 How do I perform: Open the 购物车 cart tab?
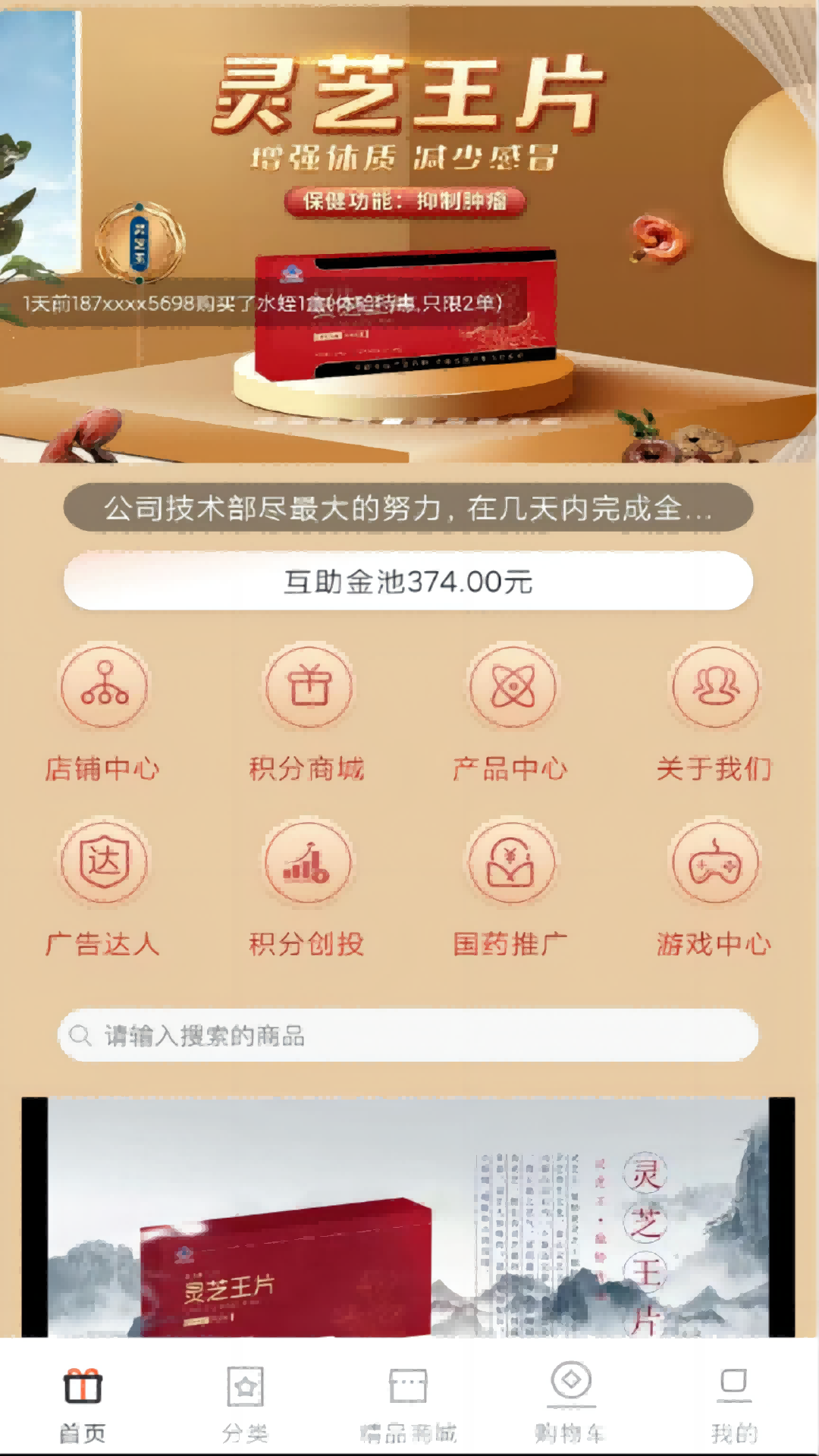[x=570, y=1403]
